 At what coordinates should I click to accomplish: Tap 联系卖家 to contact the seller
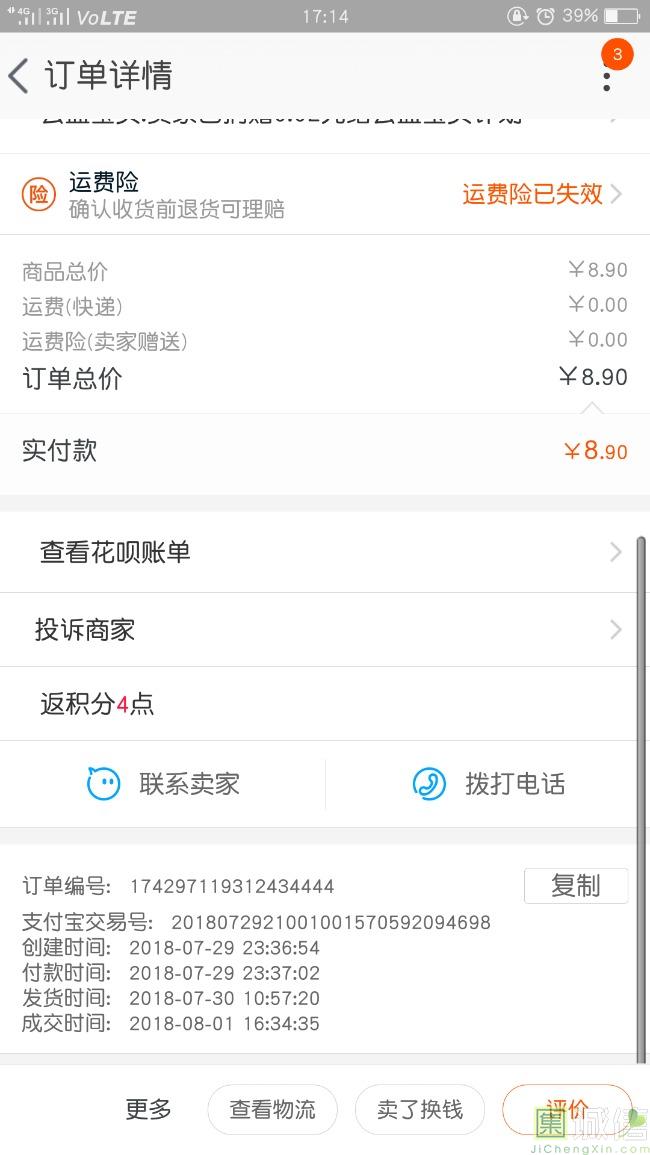click(164, 784)
